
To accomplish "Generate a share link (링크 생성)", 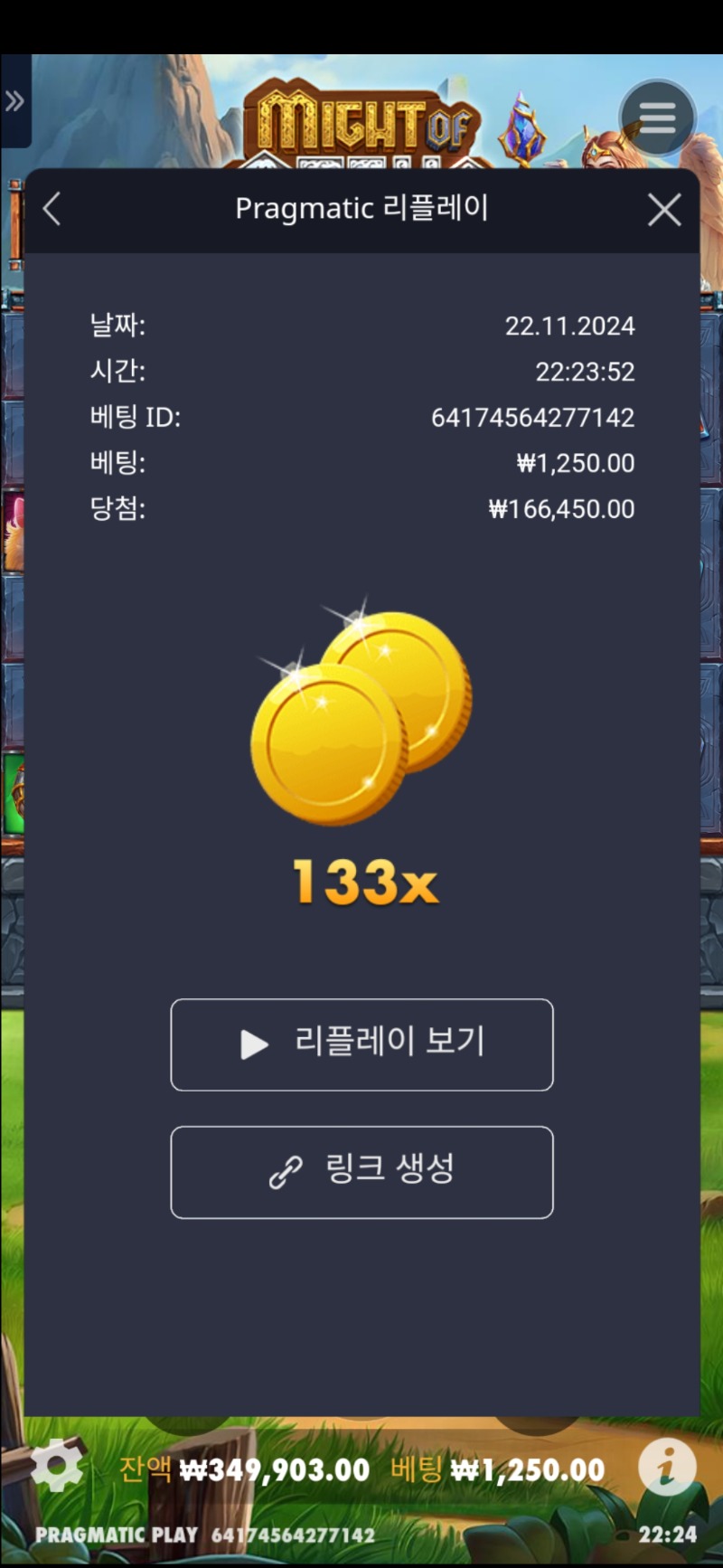I will pyautogui.click(x=361, y=1172).
